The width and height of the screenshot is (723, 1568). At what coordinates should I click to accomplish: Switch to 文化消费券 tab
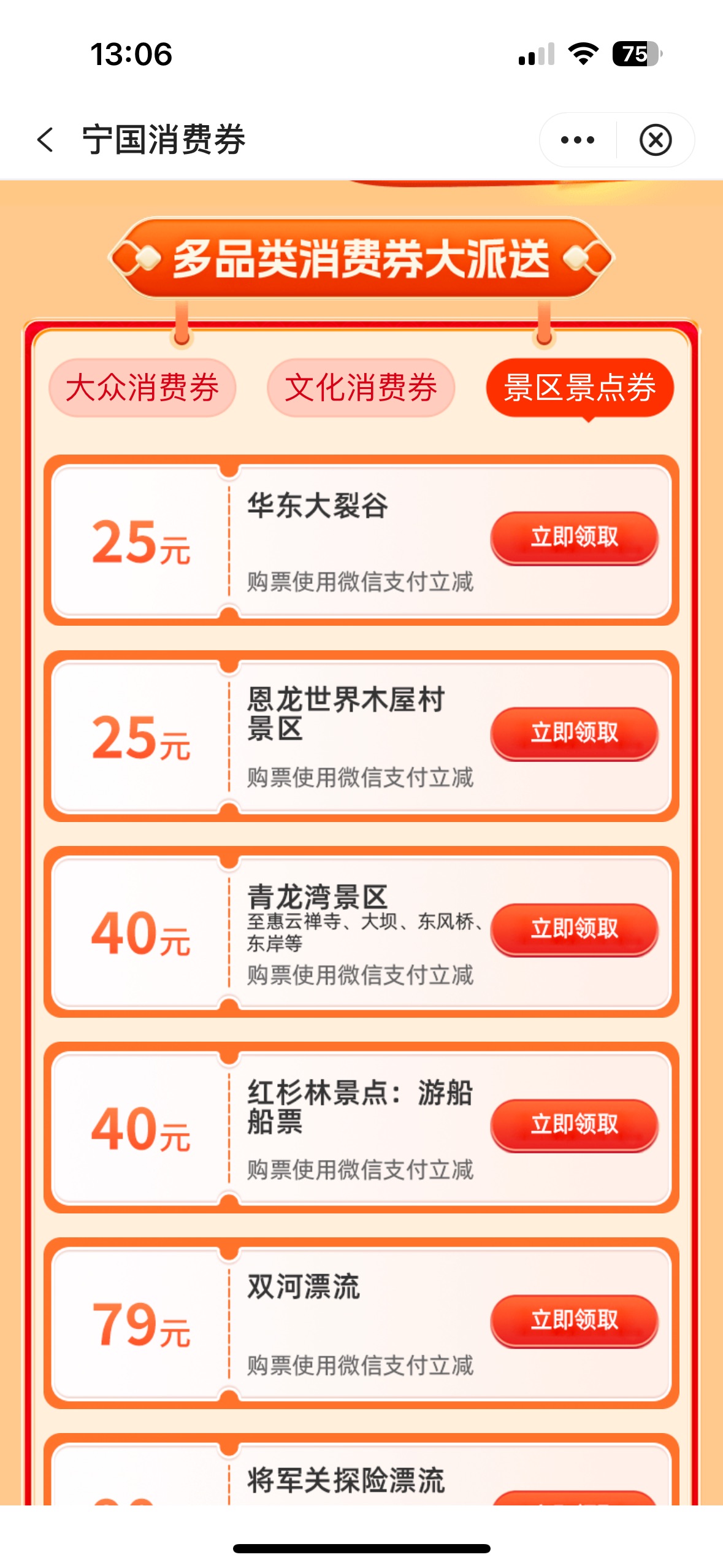361,388
